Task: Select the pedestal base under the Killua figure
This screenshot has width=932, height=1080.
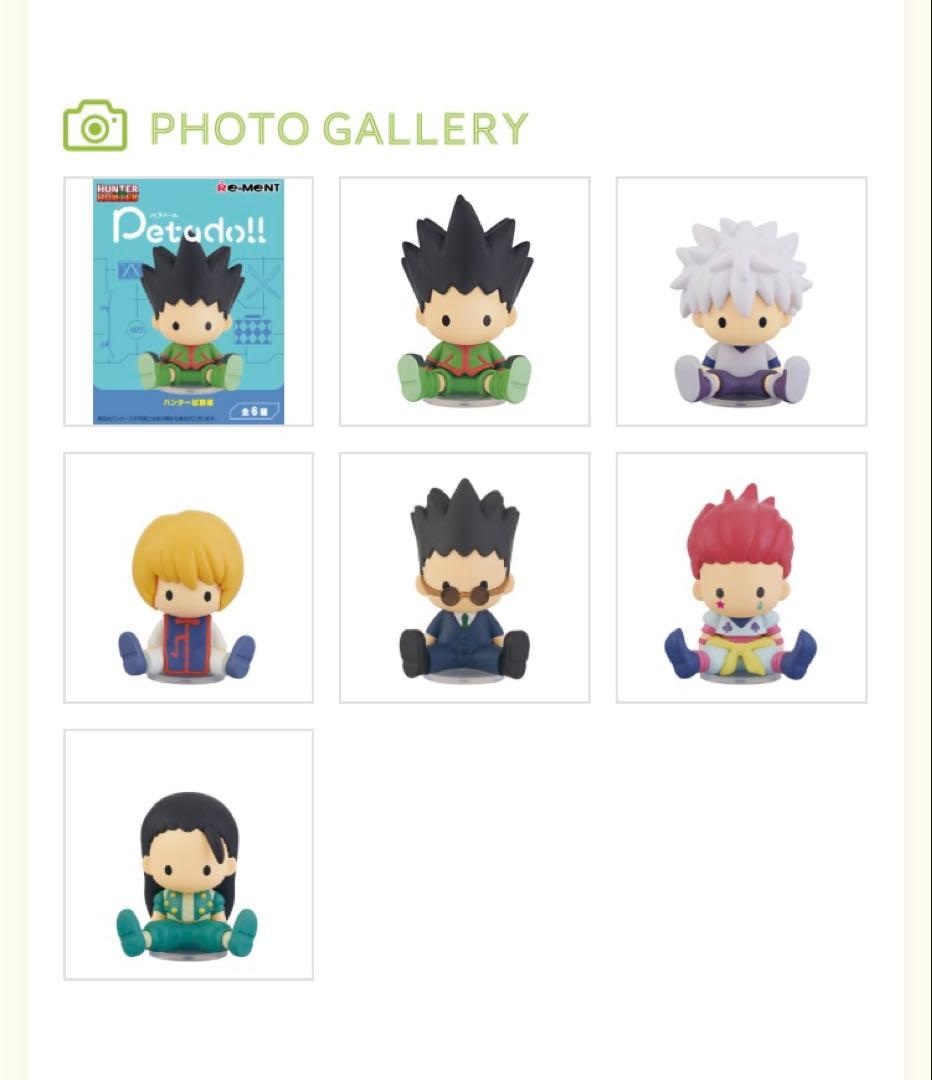Action: coord(740,402)
